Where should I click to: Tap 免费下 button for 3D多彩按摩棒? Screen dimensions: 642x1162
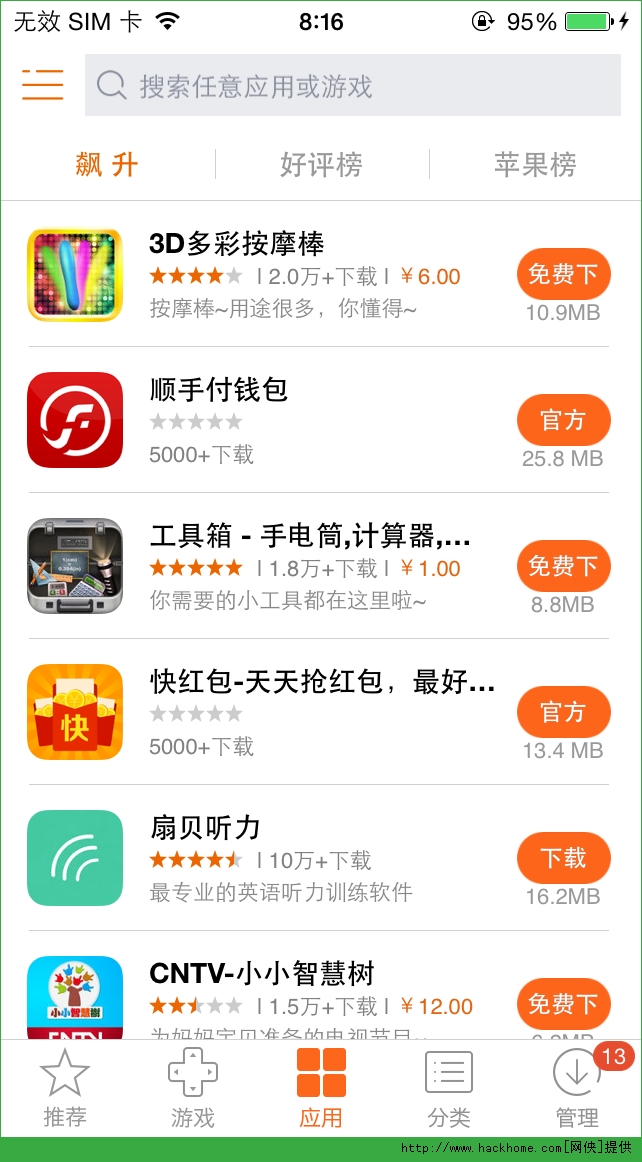(563, 273)
